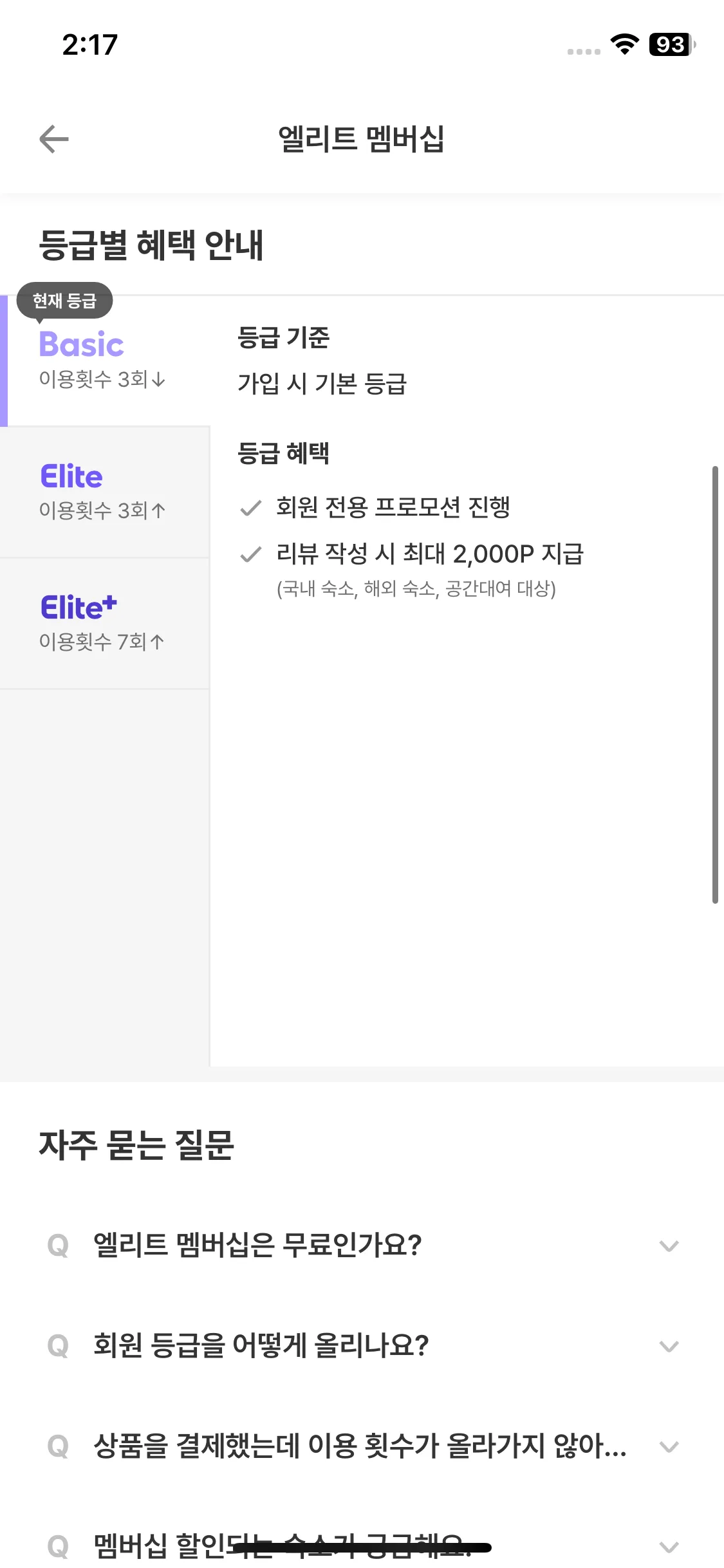Expand '회원 등급을 어떻게 올리나요?' question
The height and width of the screenshot is (1568, 724).
click(362, 1345)
